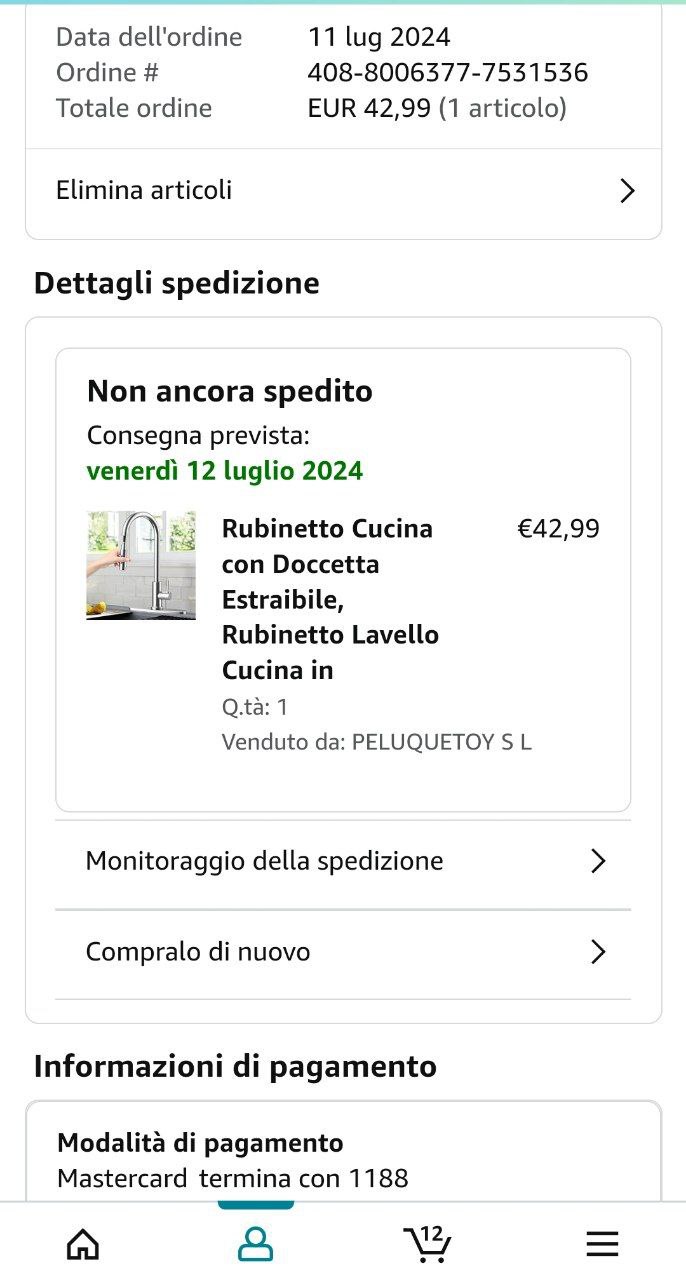Open the Elimina articoli row
The width and height of the screenshot is (686, 1280).
click(x=343, y=191)
